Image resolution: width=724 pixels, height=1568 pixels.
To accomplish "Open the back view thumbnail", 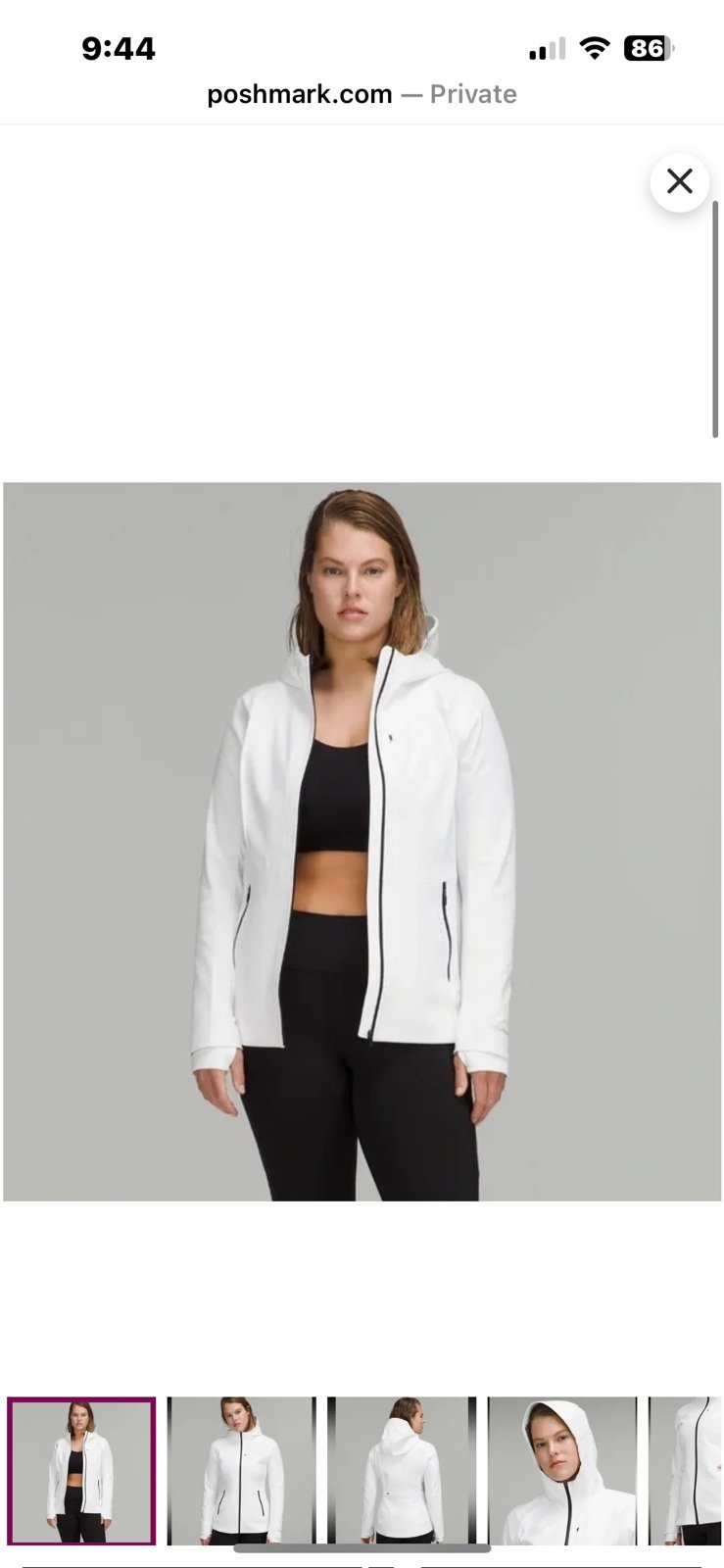I will click(402, 1471).
